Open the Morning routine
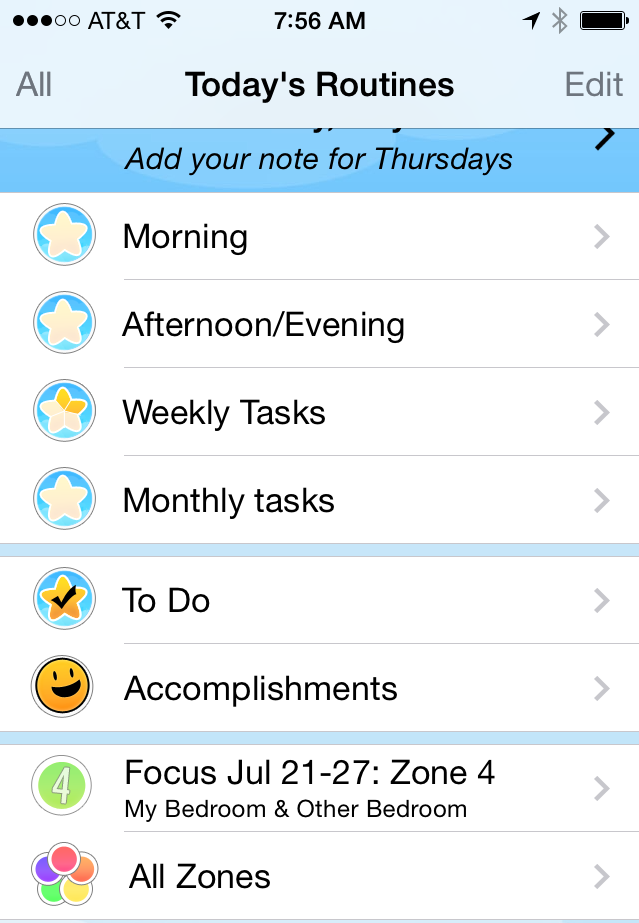 [320, 236]
